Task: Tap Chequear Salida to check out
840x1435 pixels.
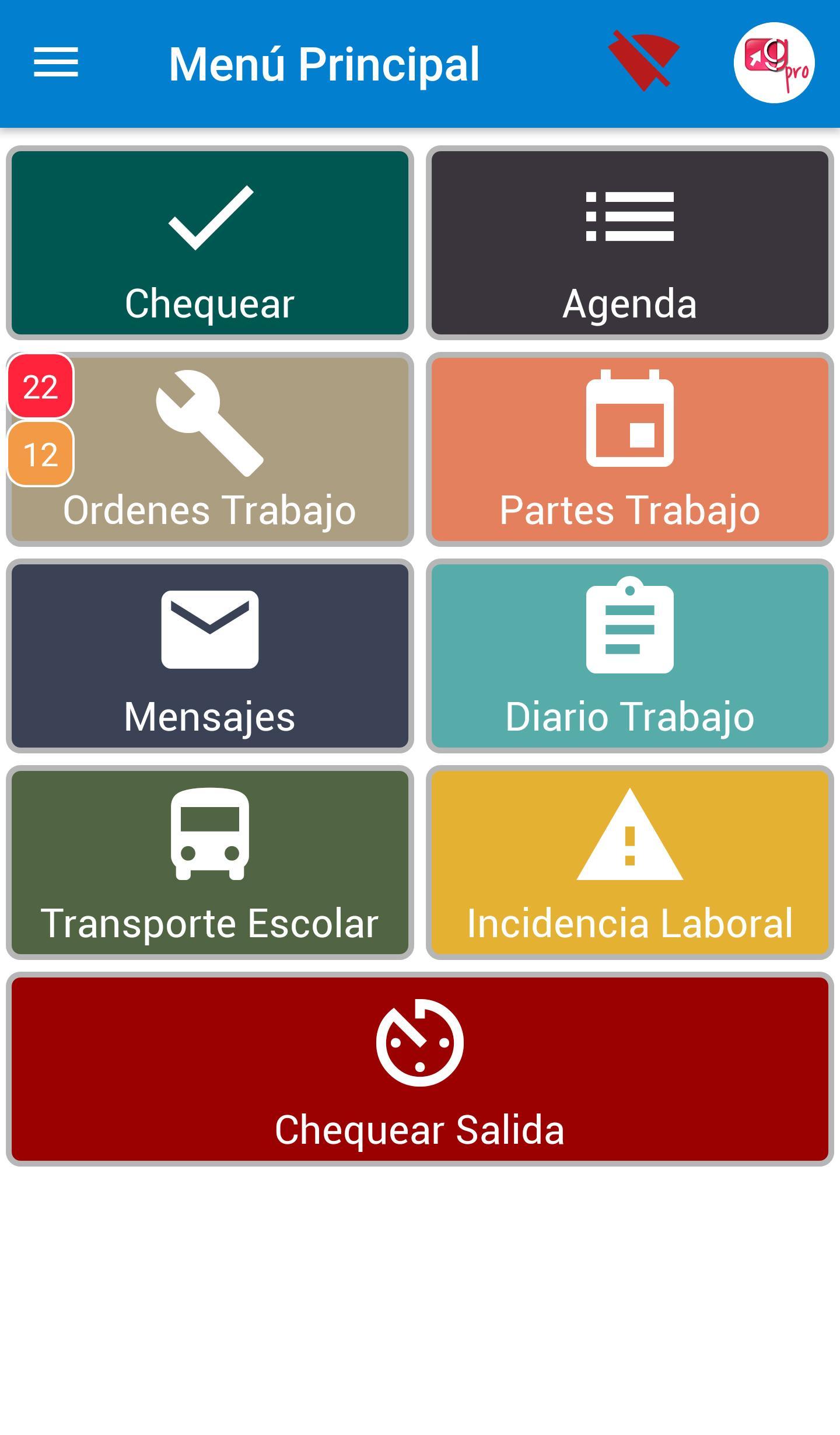Action: tap(420, 1069)
